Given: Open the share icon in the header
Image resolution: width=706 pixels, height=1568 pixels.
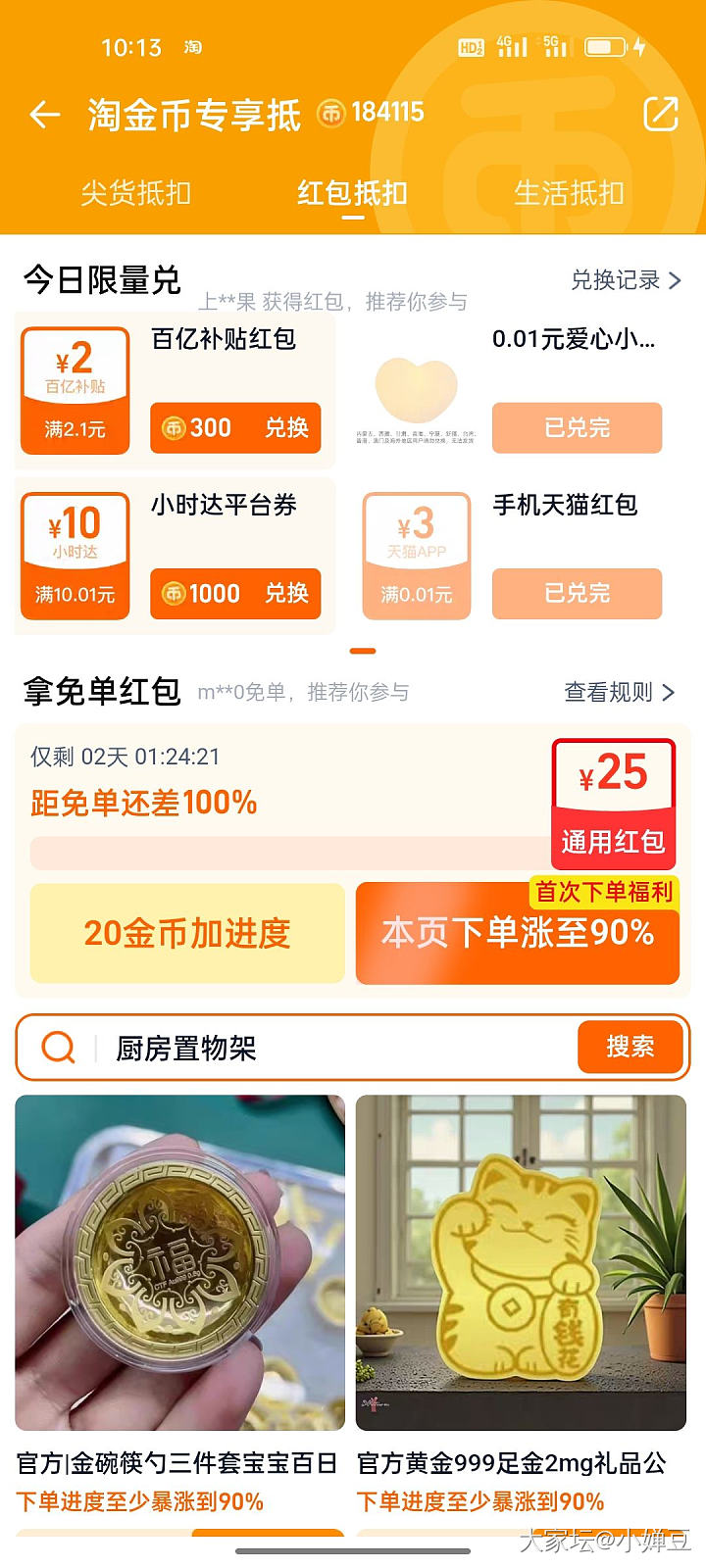Looking at the screenshot, I should point(660,114).
